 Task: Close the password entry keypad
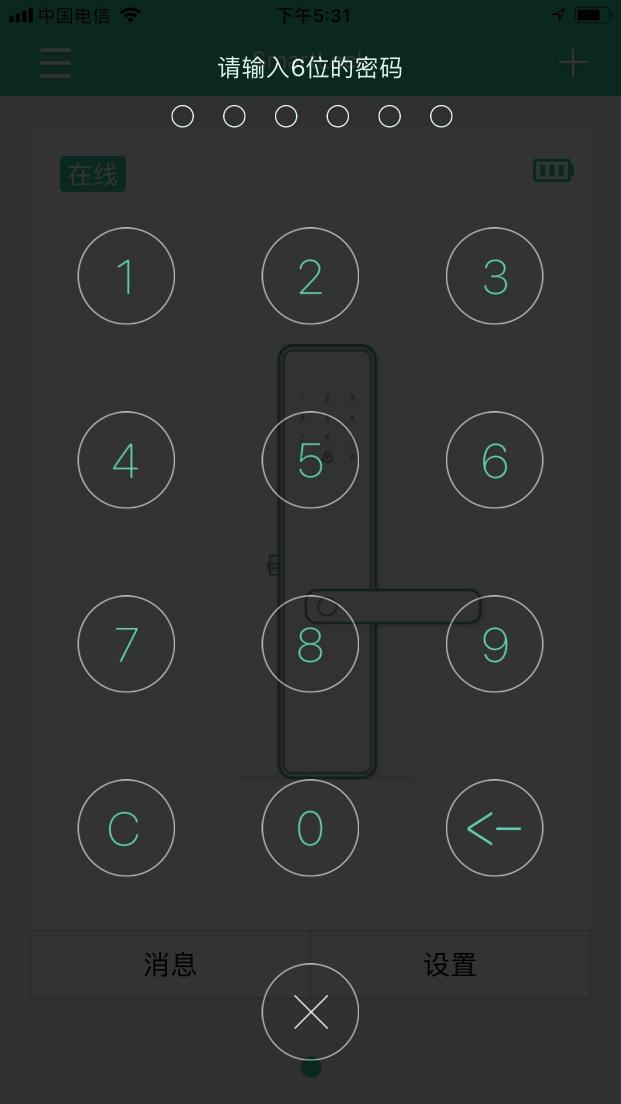click(x=310, y=1012)
